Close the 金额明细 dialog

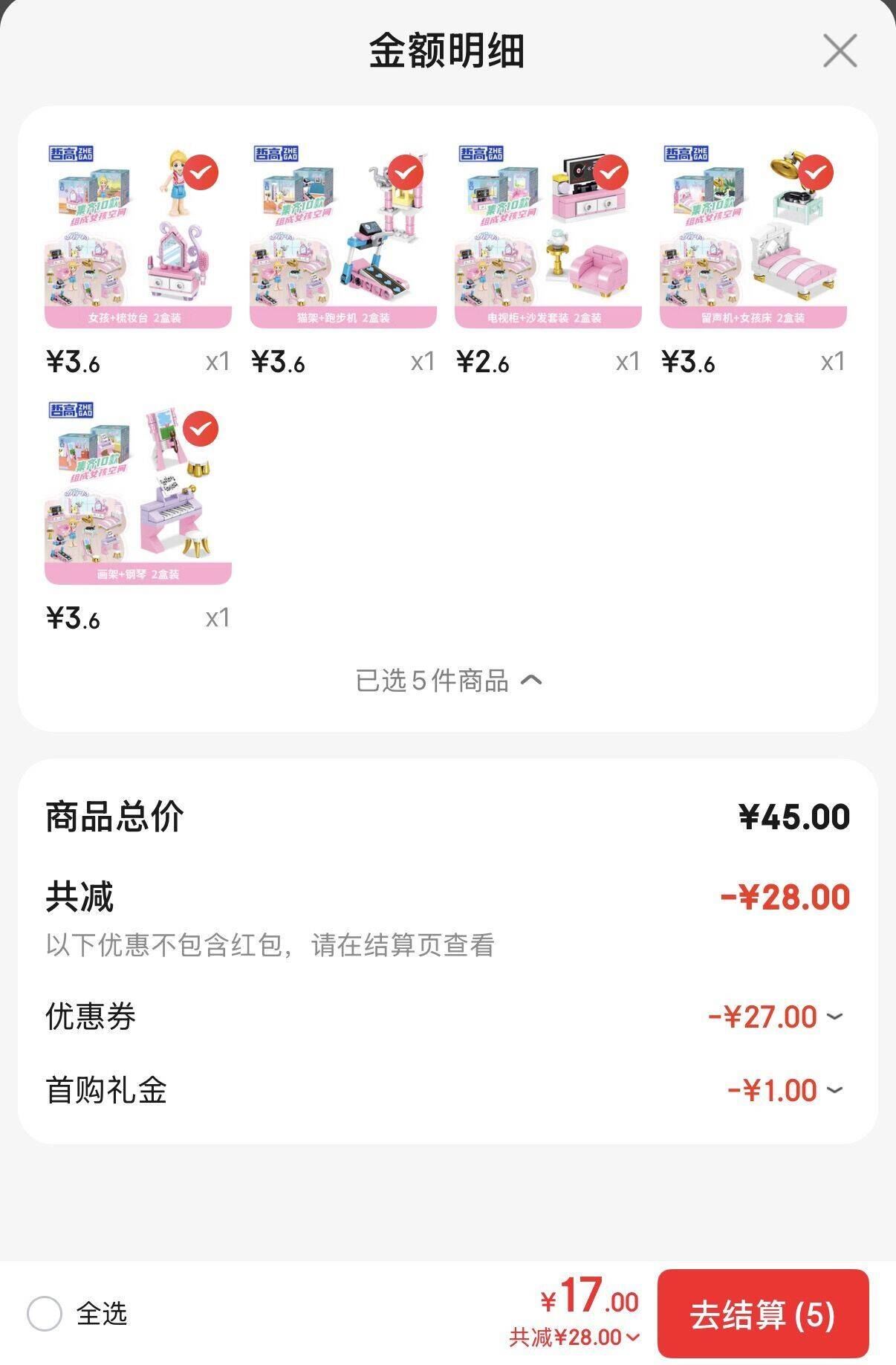840,51
